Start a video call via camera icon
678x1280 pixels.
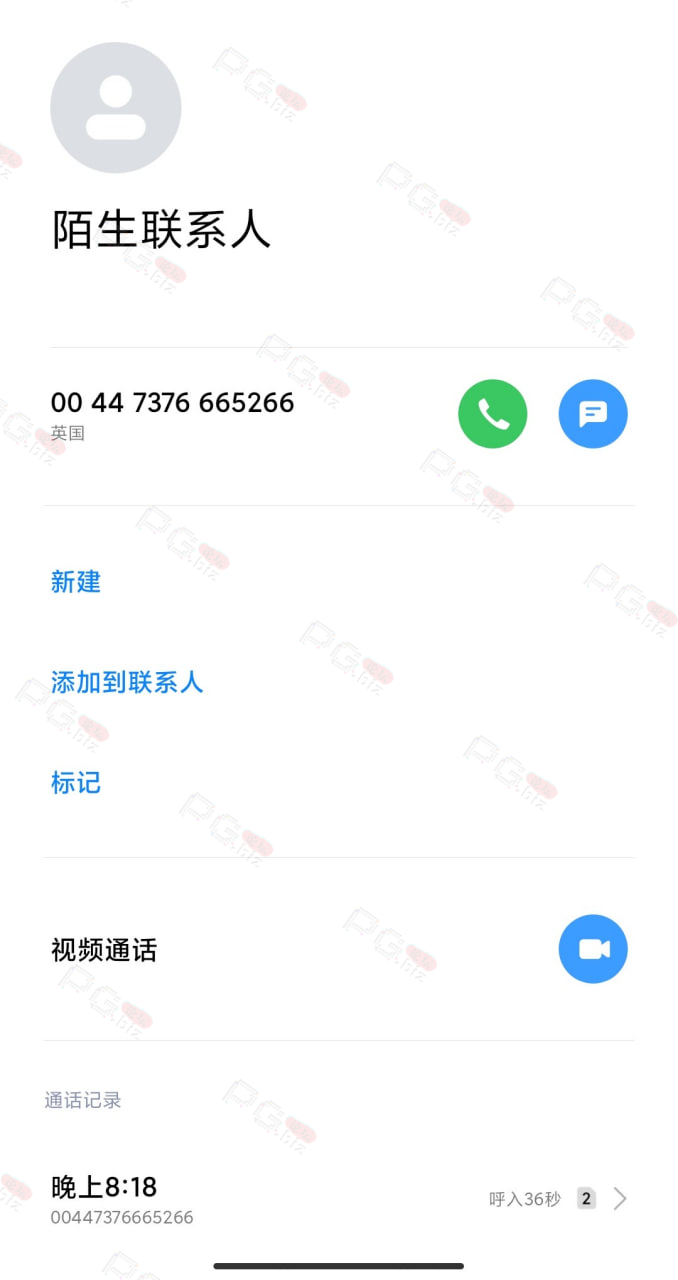tap(593, 949)
